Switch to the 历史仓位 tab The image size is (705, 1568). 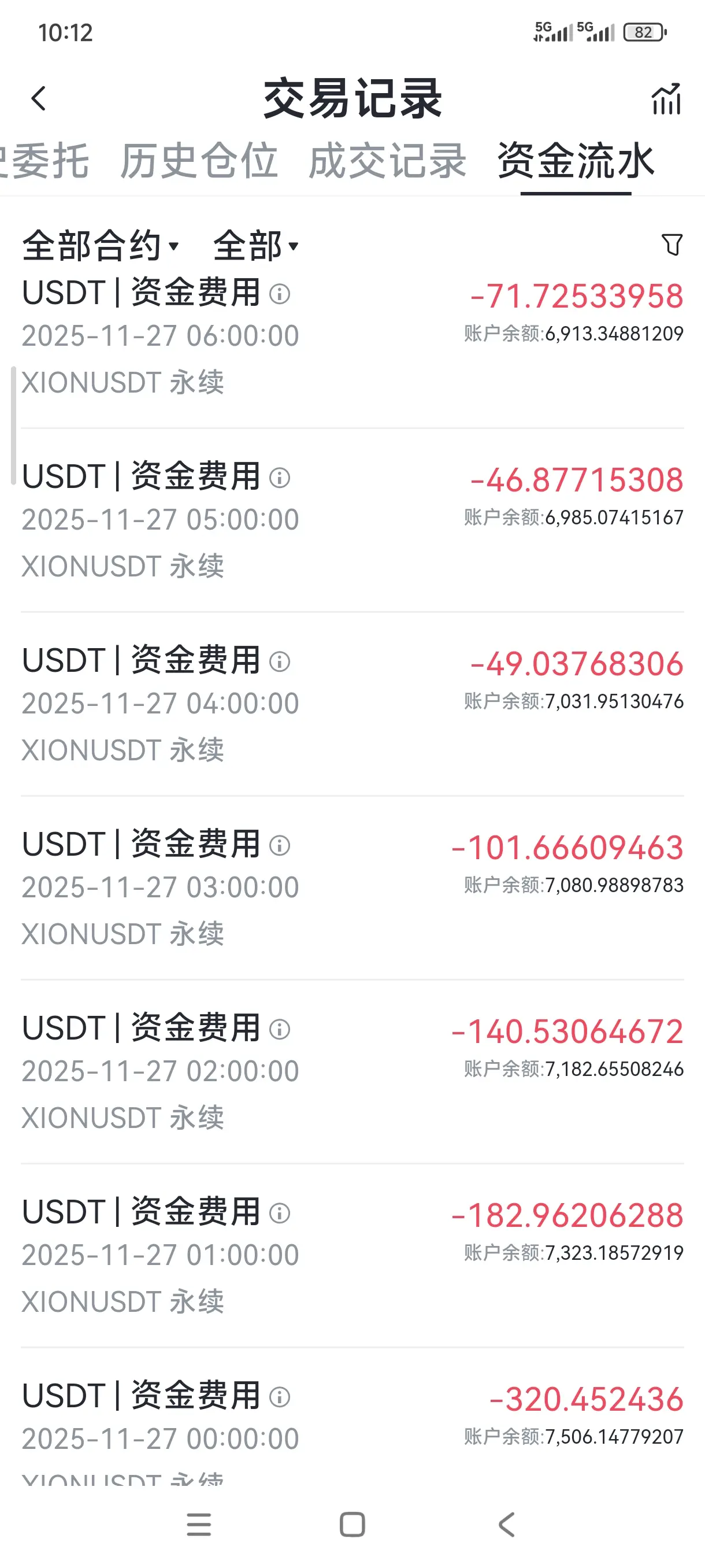click(198, 161)
